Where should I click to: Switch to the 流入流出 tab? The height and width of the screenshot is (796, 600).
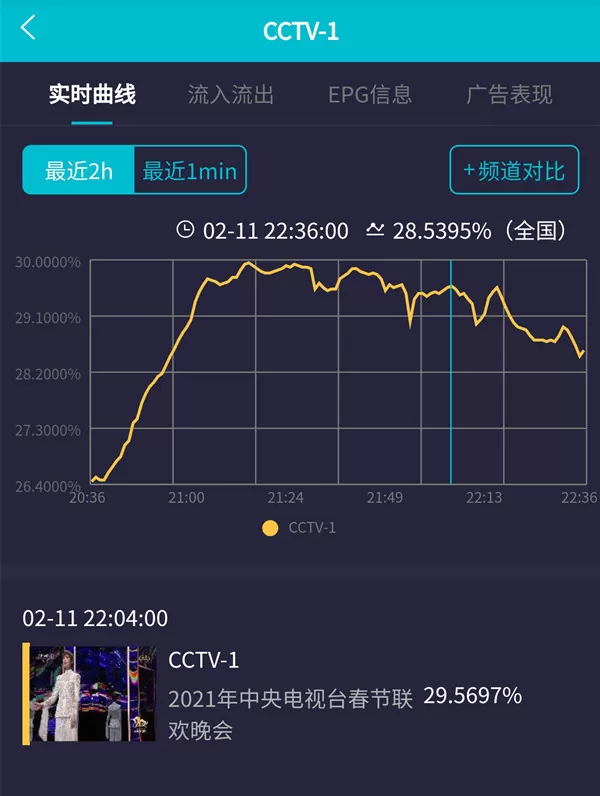[231, 94]
